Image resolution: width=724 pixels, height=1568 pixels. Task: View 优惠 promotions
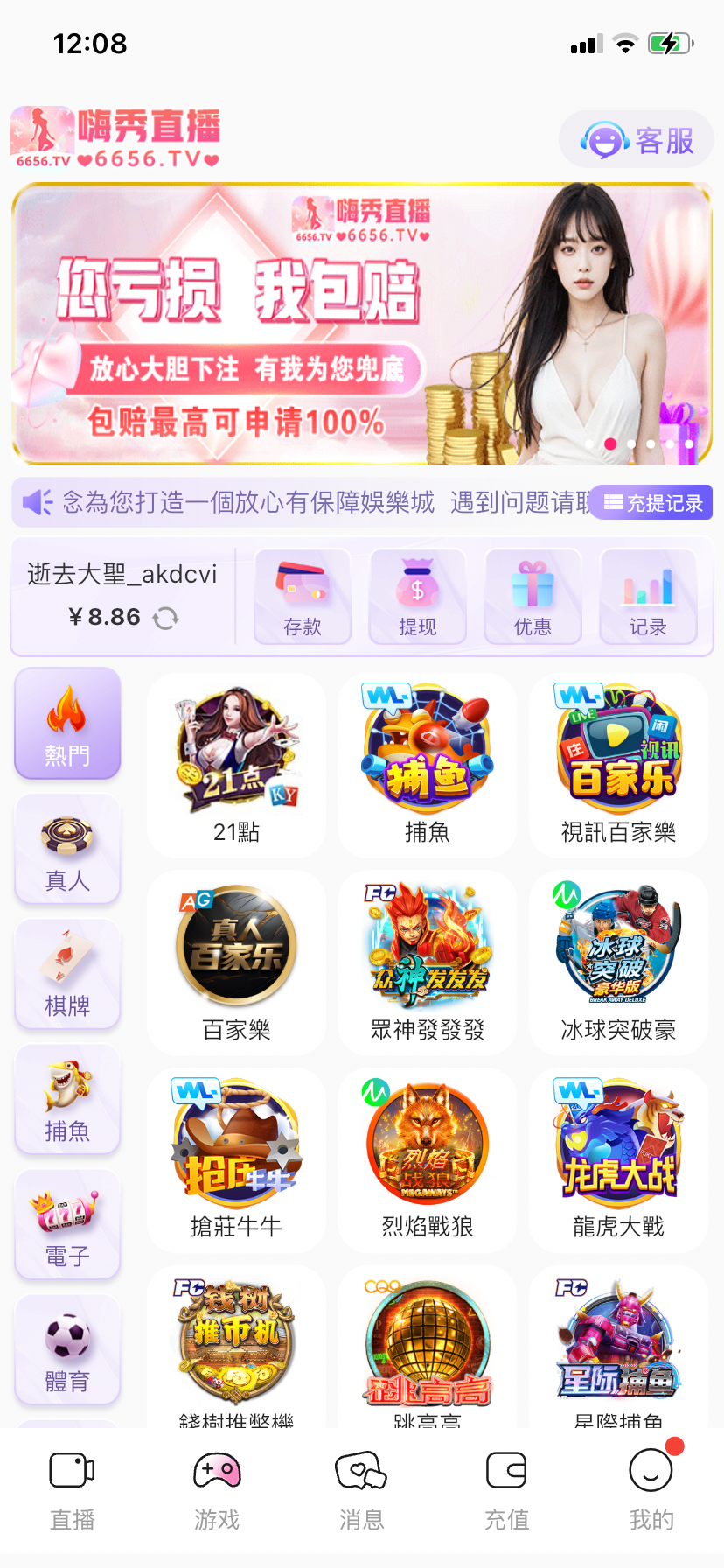coord(533,597)
